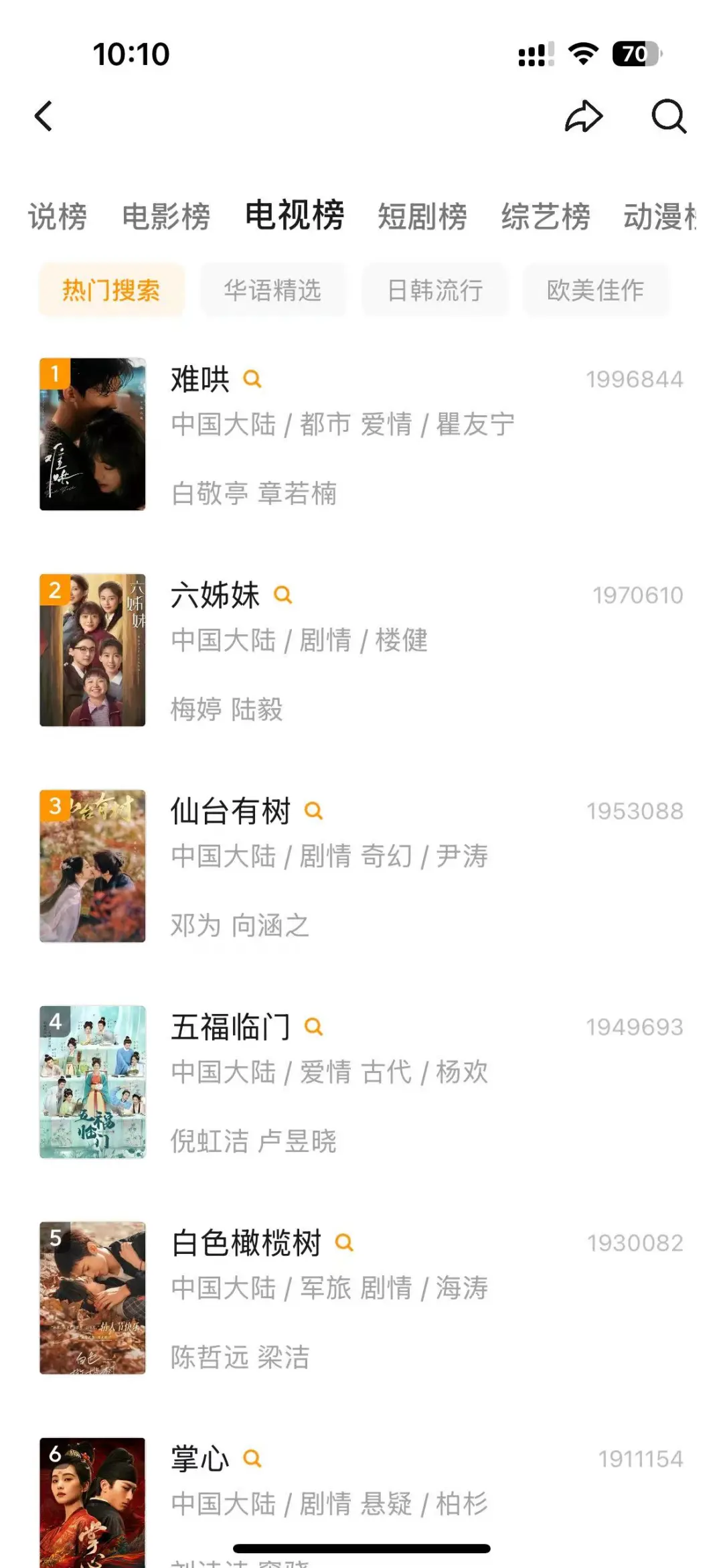Select the 日韩流行 filter chip

click(435, 290)
